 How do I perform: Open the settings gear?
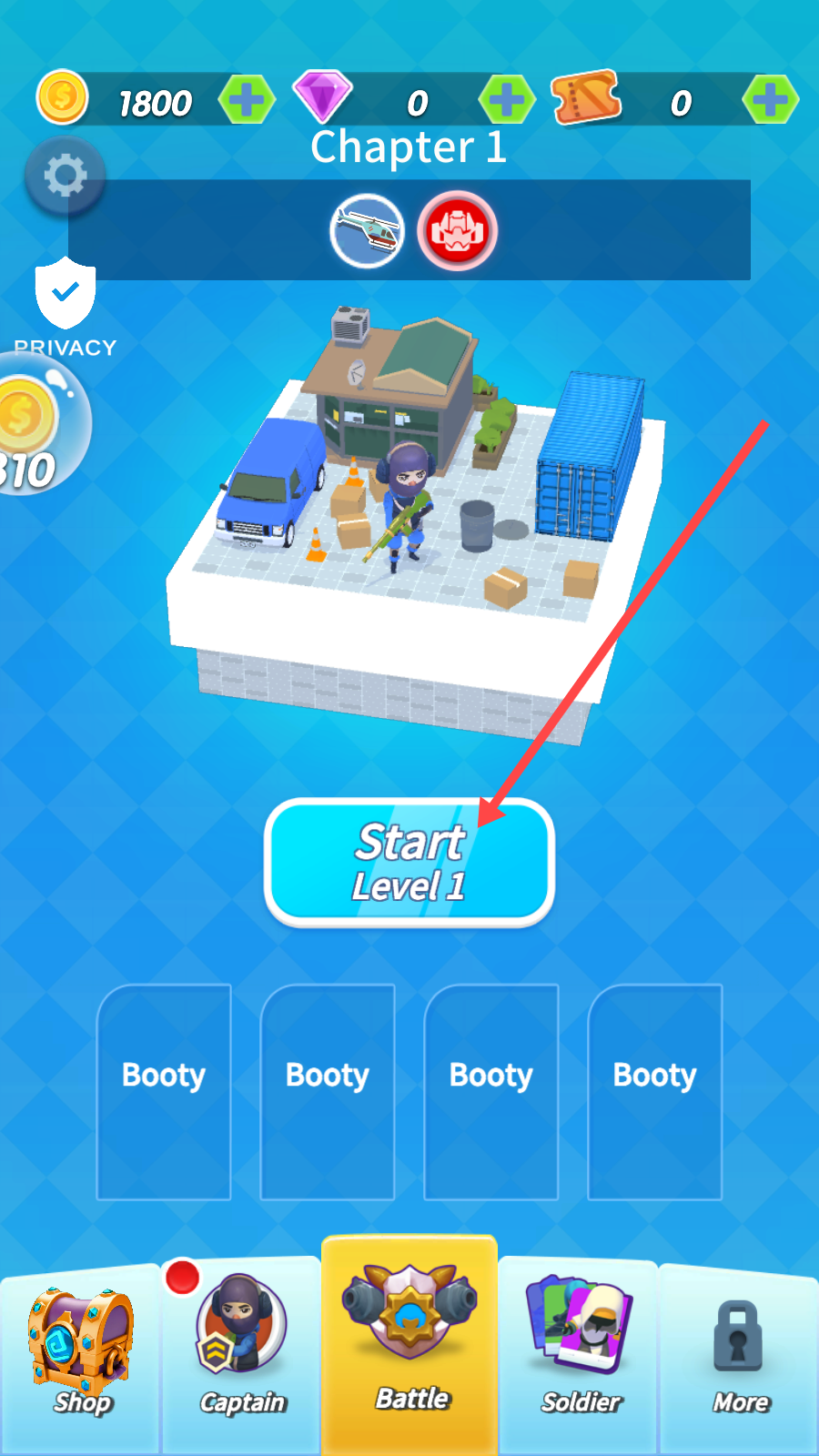click(x=65, y=177)
